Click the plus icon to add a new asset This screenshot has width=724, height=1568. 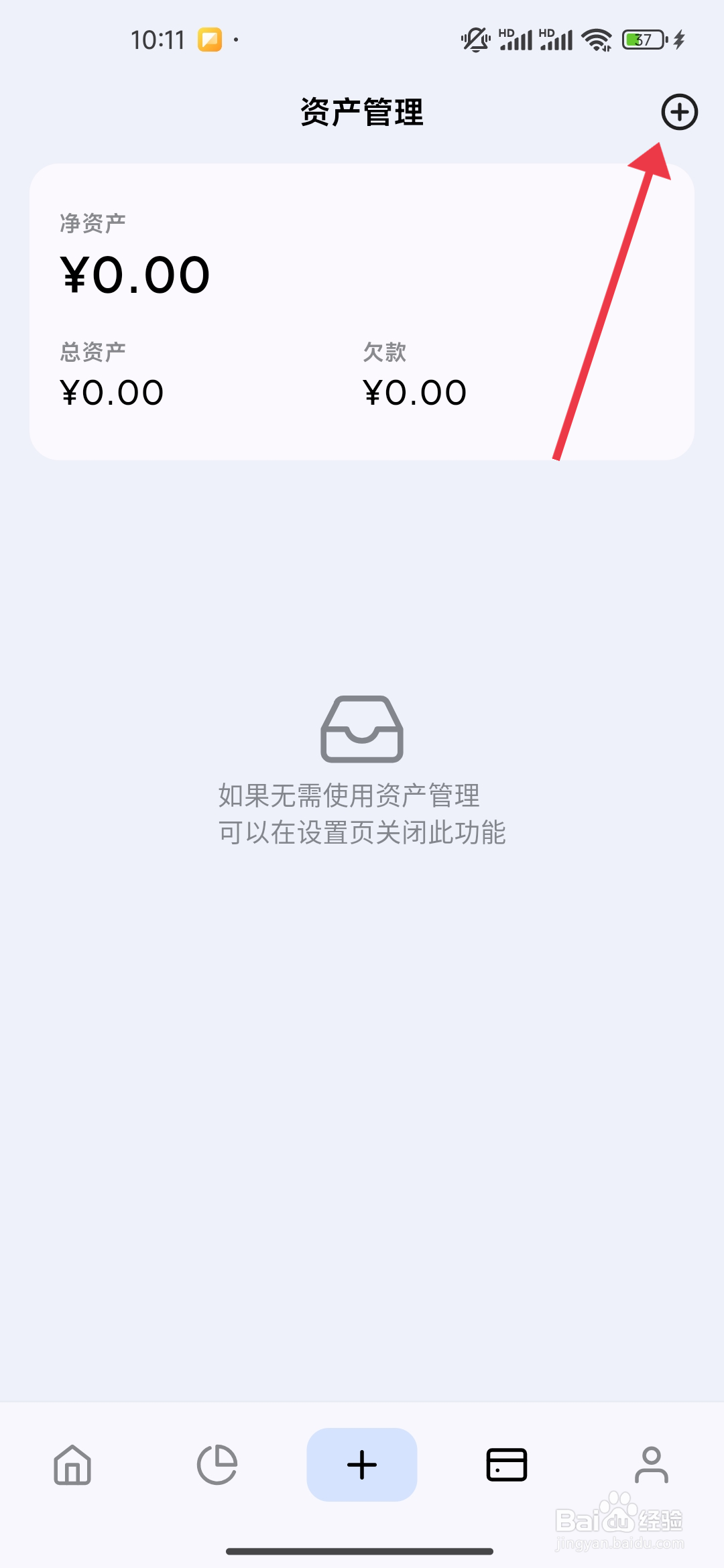pos(680,113)
